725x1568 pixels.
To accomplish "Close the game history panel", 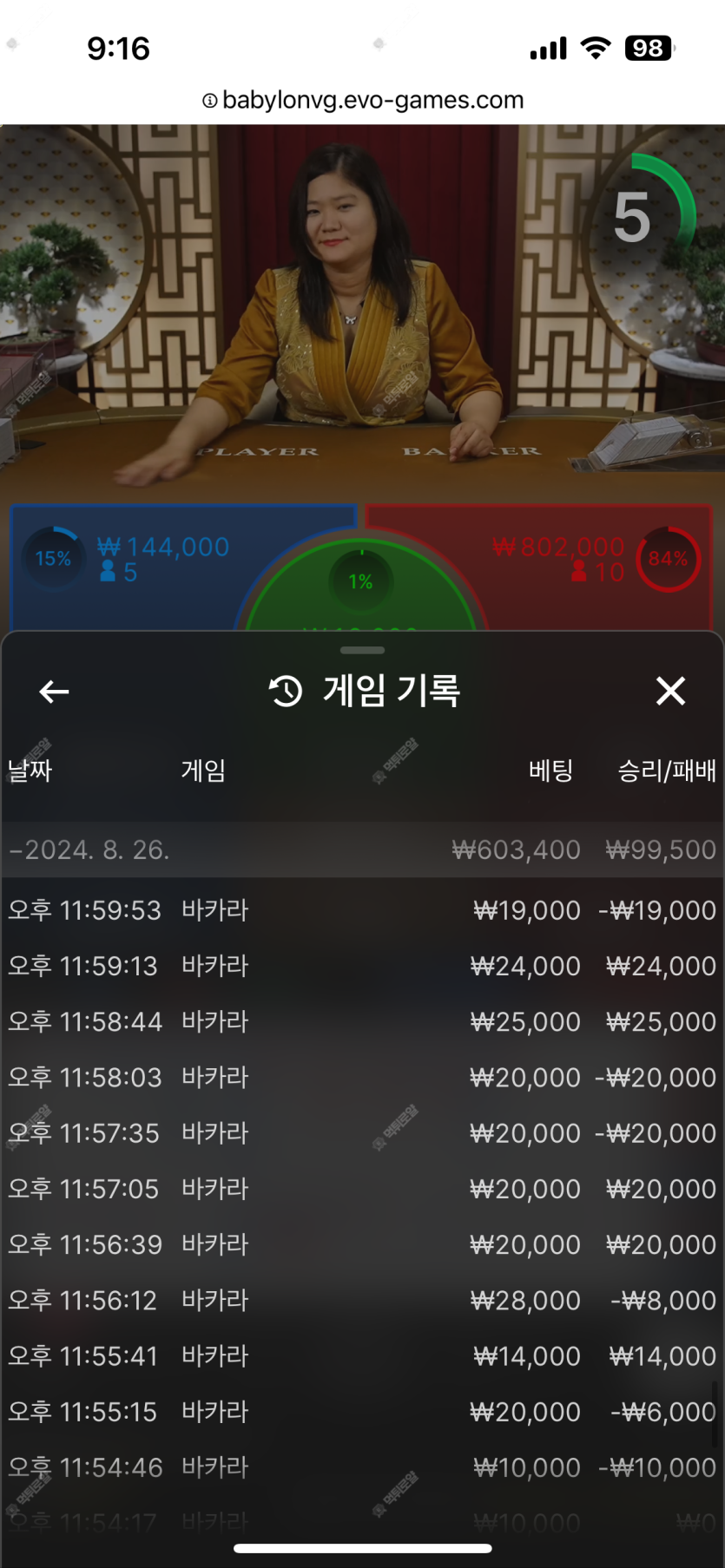I will click(670, 692).
